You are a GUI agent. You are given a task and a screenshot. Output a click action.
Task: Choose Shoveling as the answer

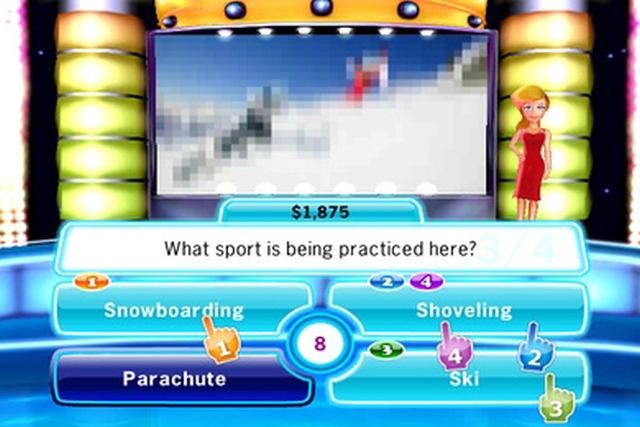(x=463, y=310)
